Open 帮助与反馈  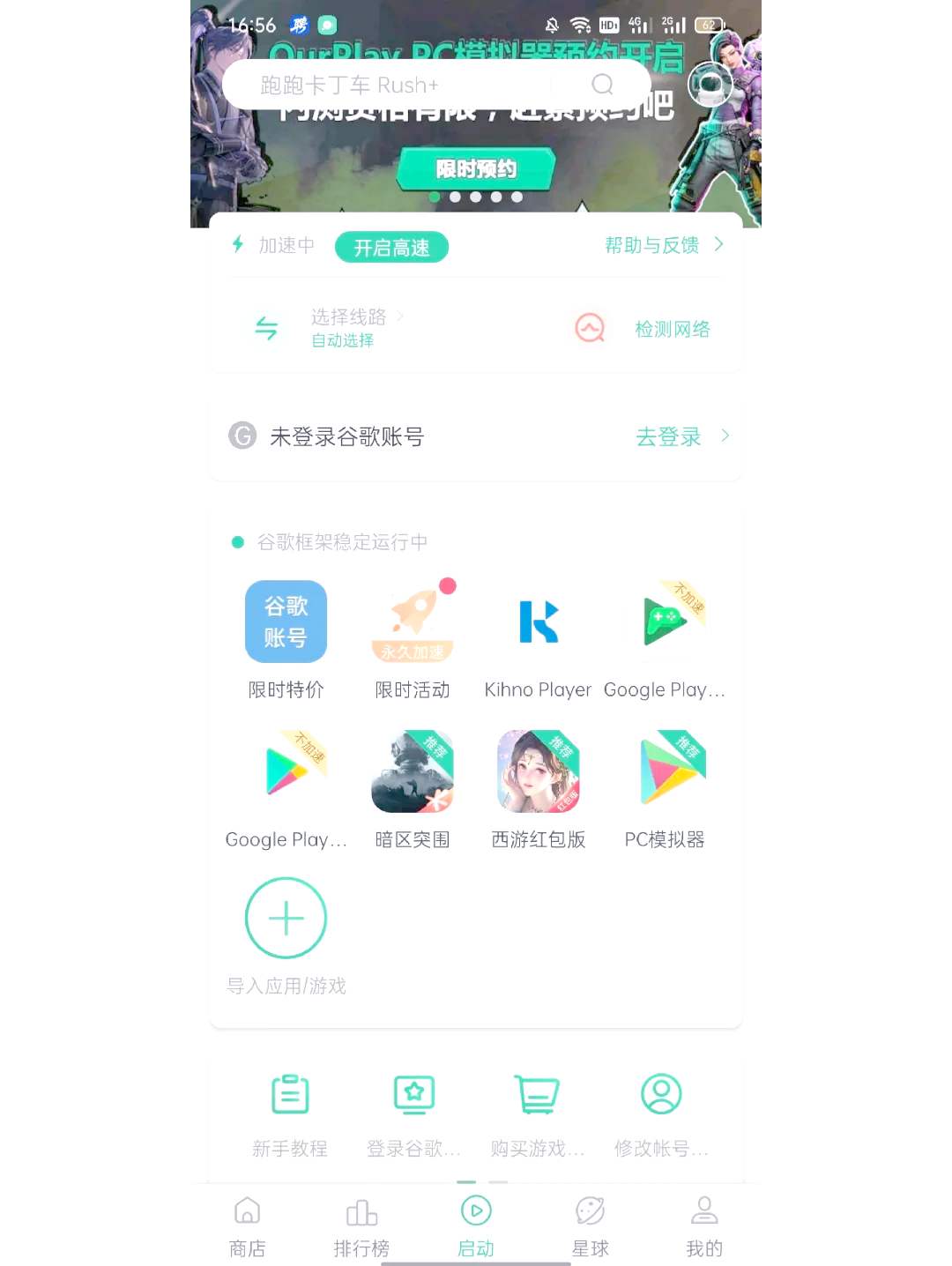[x=663, y=245]
